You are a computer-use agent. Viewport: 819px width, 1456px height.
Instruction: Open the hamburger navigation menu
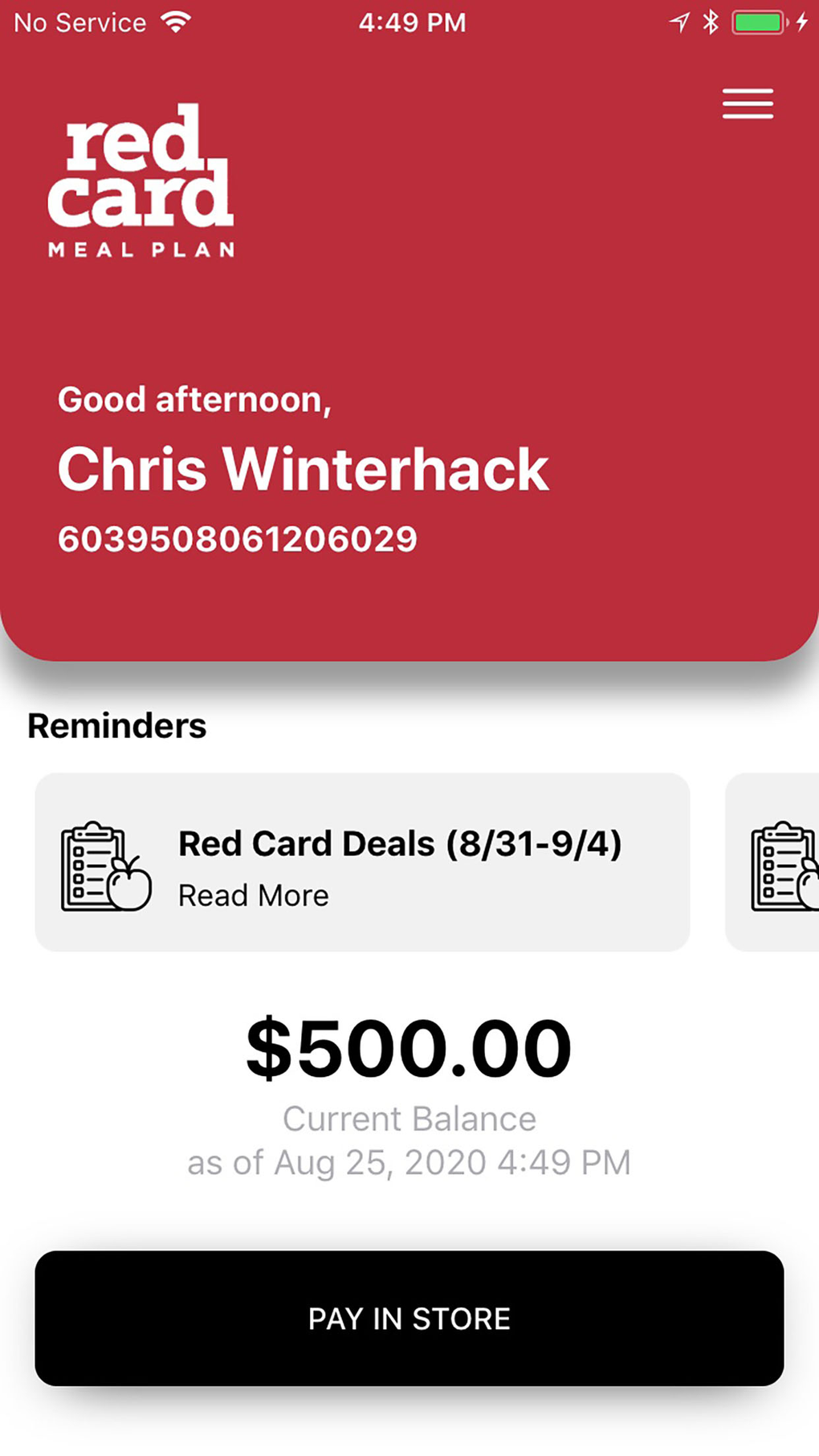(747, 104)
